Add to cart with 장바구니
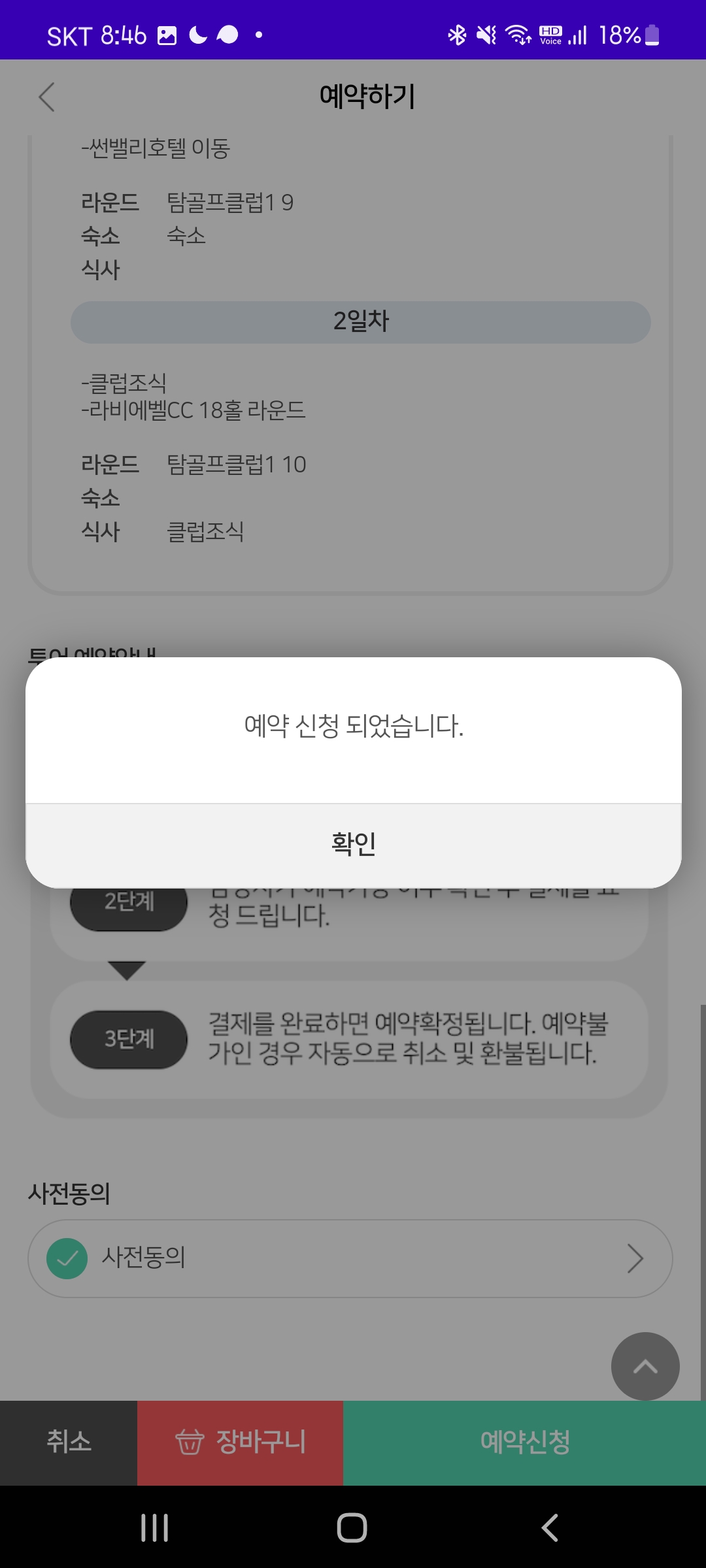 point(240,1443)
